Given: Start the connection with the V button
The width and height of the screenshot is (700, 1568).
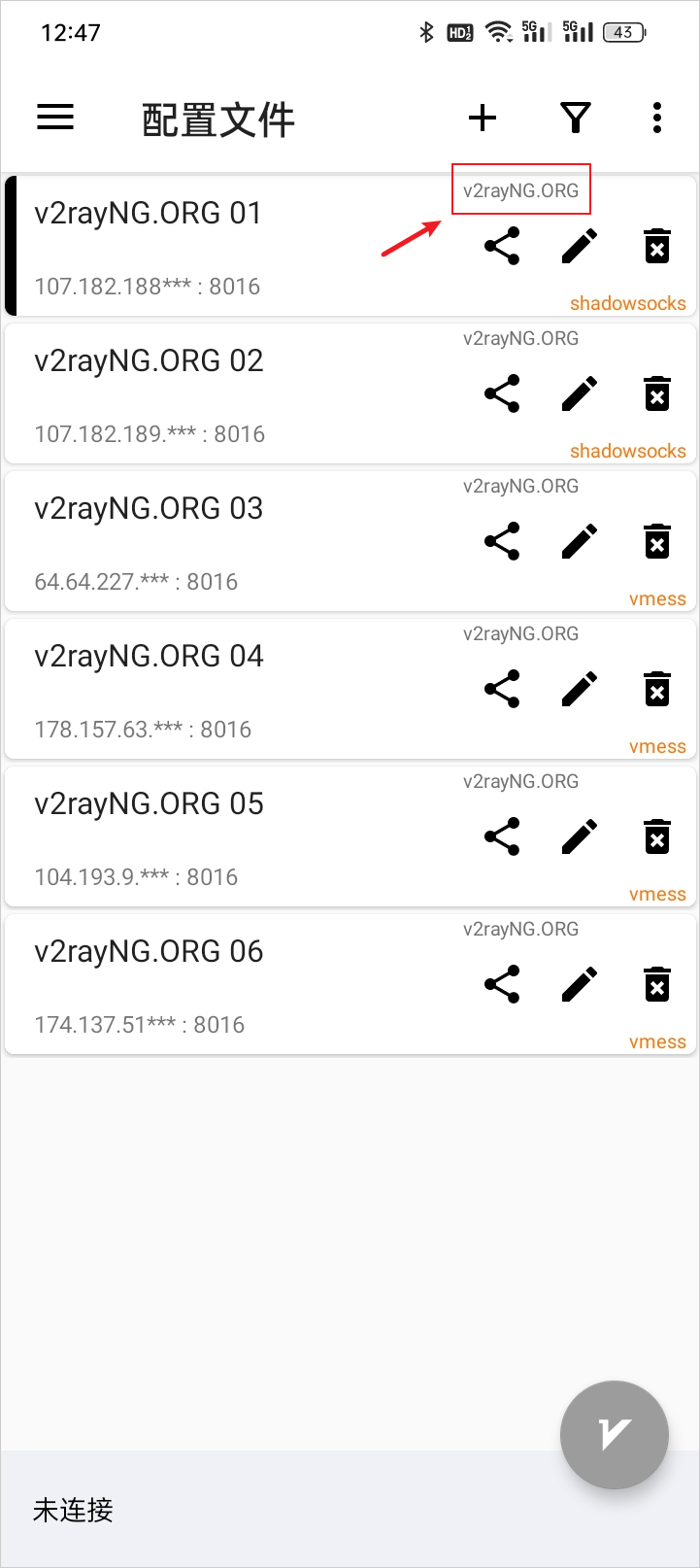Looking at the screenshot, I should click(614, 1434).
